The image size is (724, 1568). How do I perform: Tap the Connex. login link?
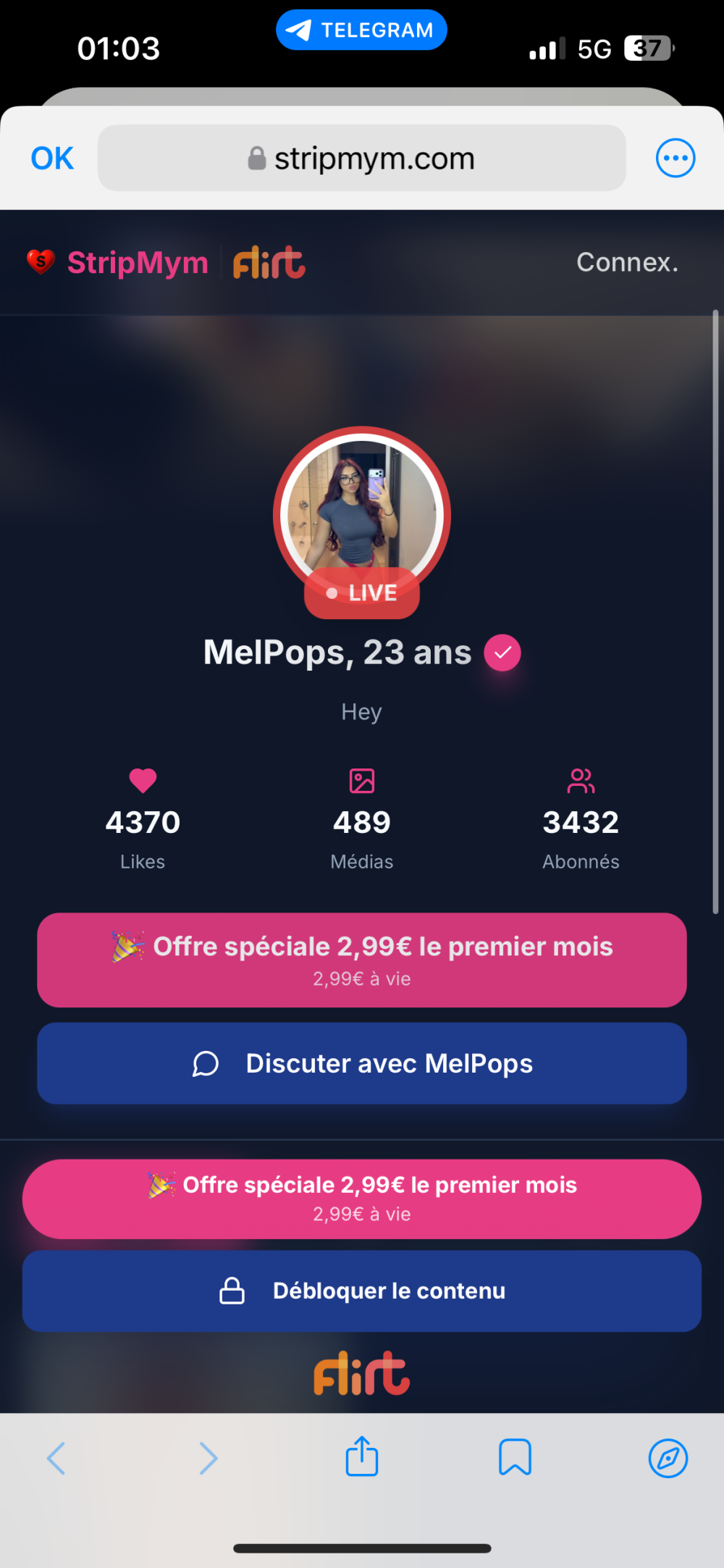coord(627,263)
